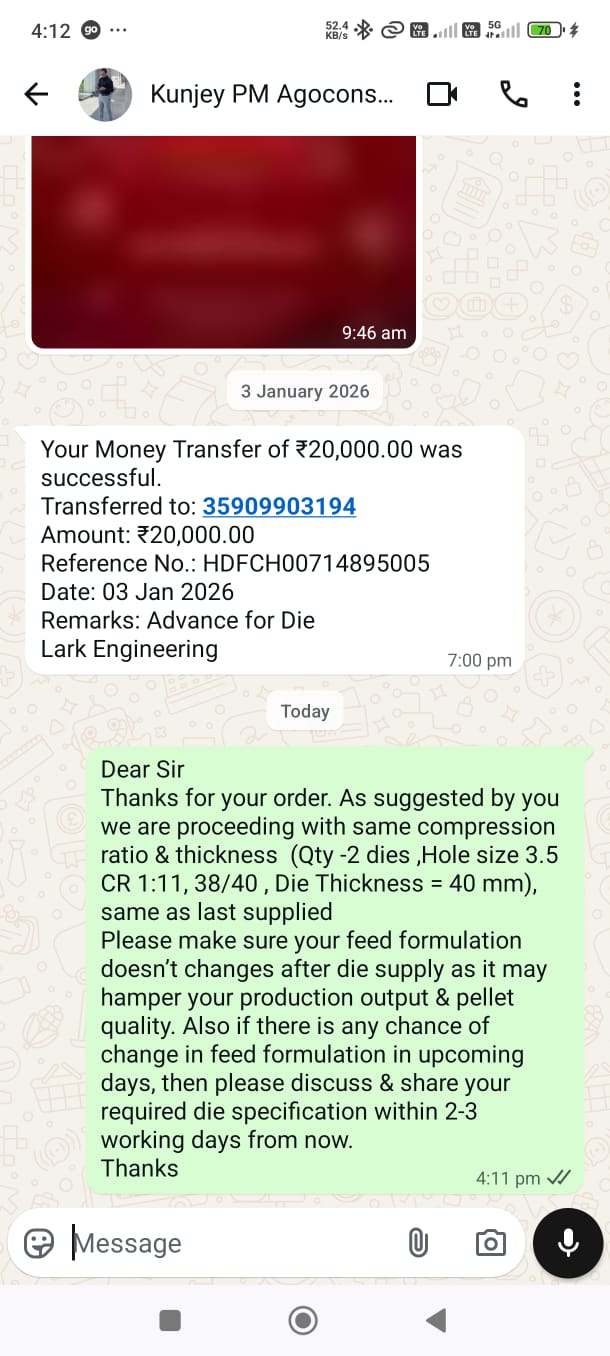Attach a file with the paperclip

pyautogui.click(x=418, y=1243)
